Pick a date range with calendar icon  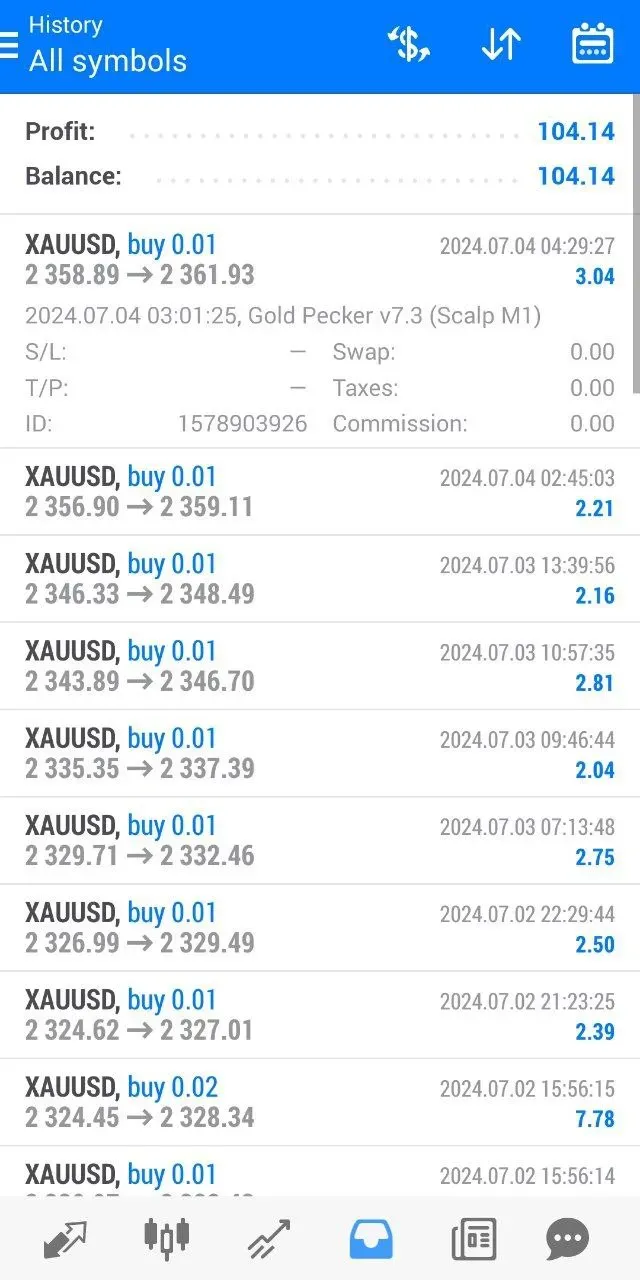tap(592, 45)
